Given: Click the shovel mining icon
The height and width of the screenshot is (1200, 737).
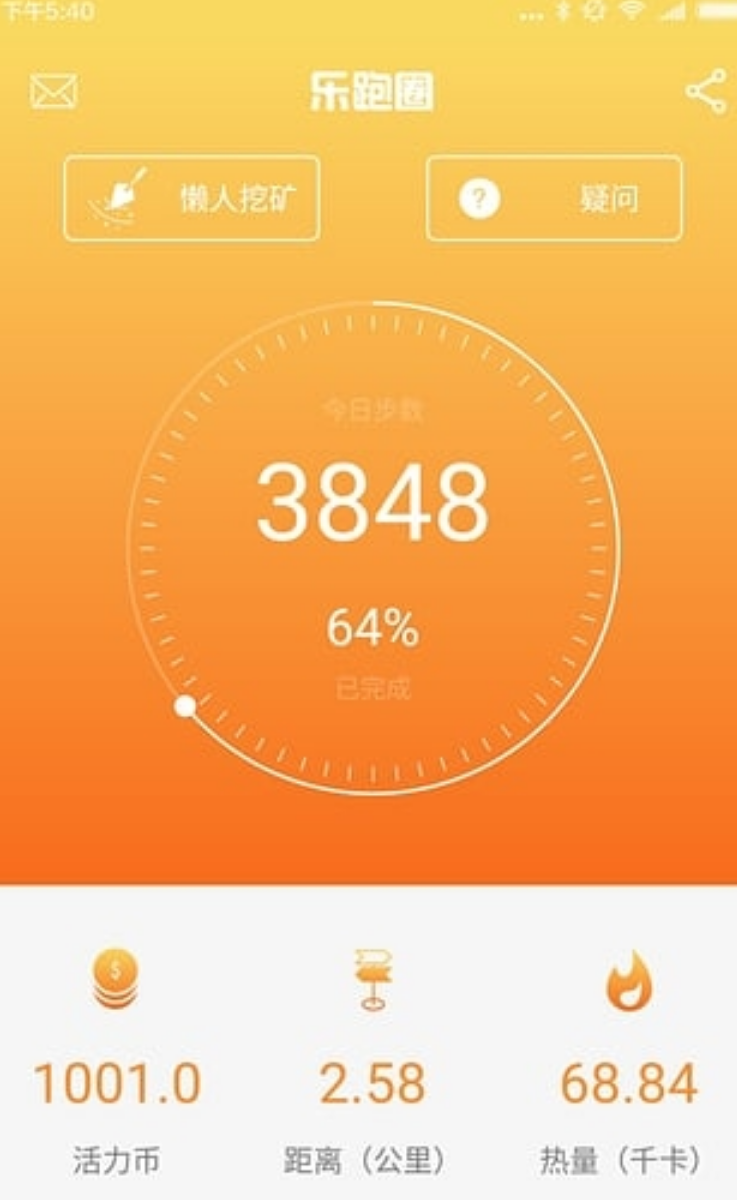Looking at the screenshot, I should pos(122,196).
